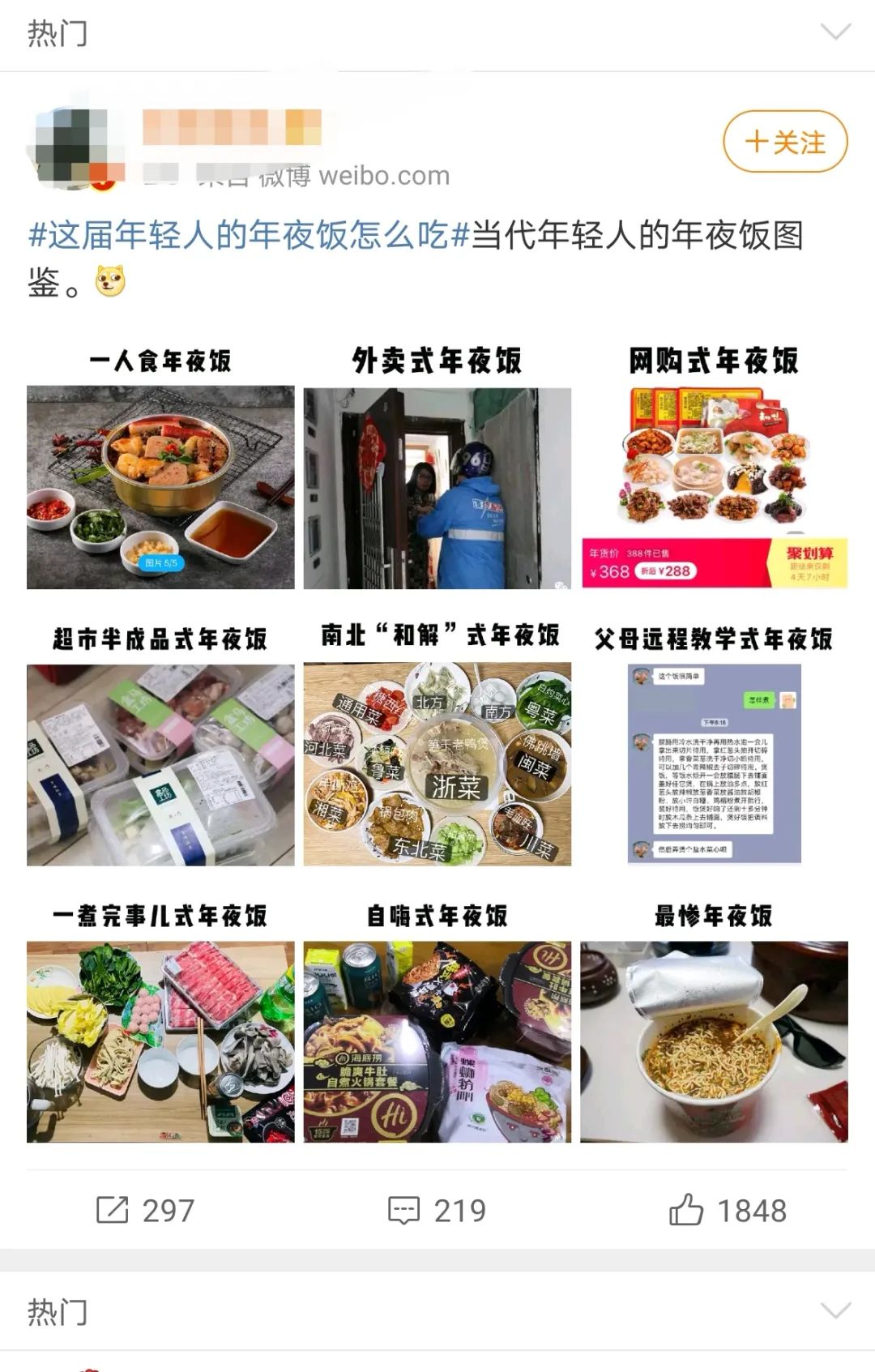The width and height of the screenshot is (875, 1372).
Task: Expand the chevron above the post
Action: (x=835, y=33)
